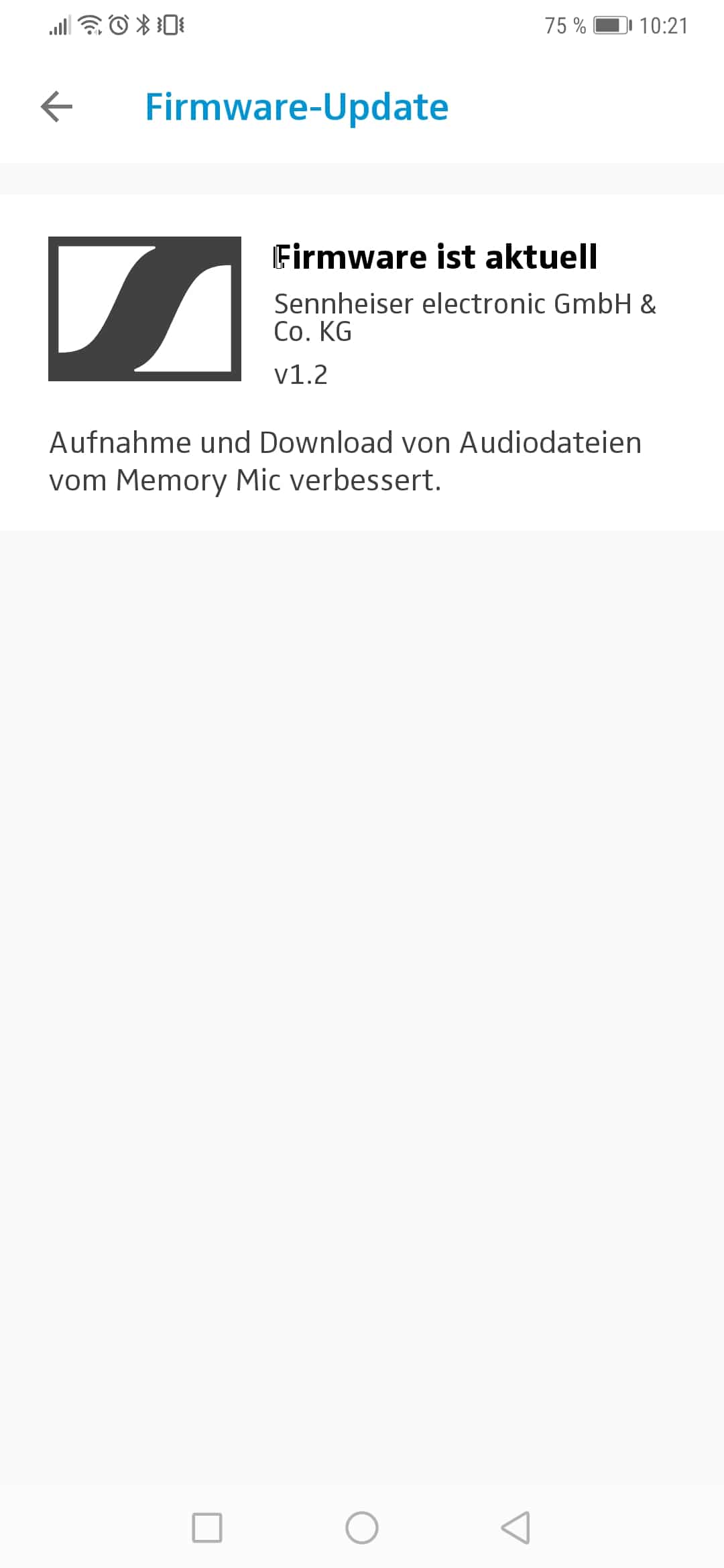Tap the system back triangle button
This screenshot has height=1568, width=724.
coord(516,1528)
